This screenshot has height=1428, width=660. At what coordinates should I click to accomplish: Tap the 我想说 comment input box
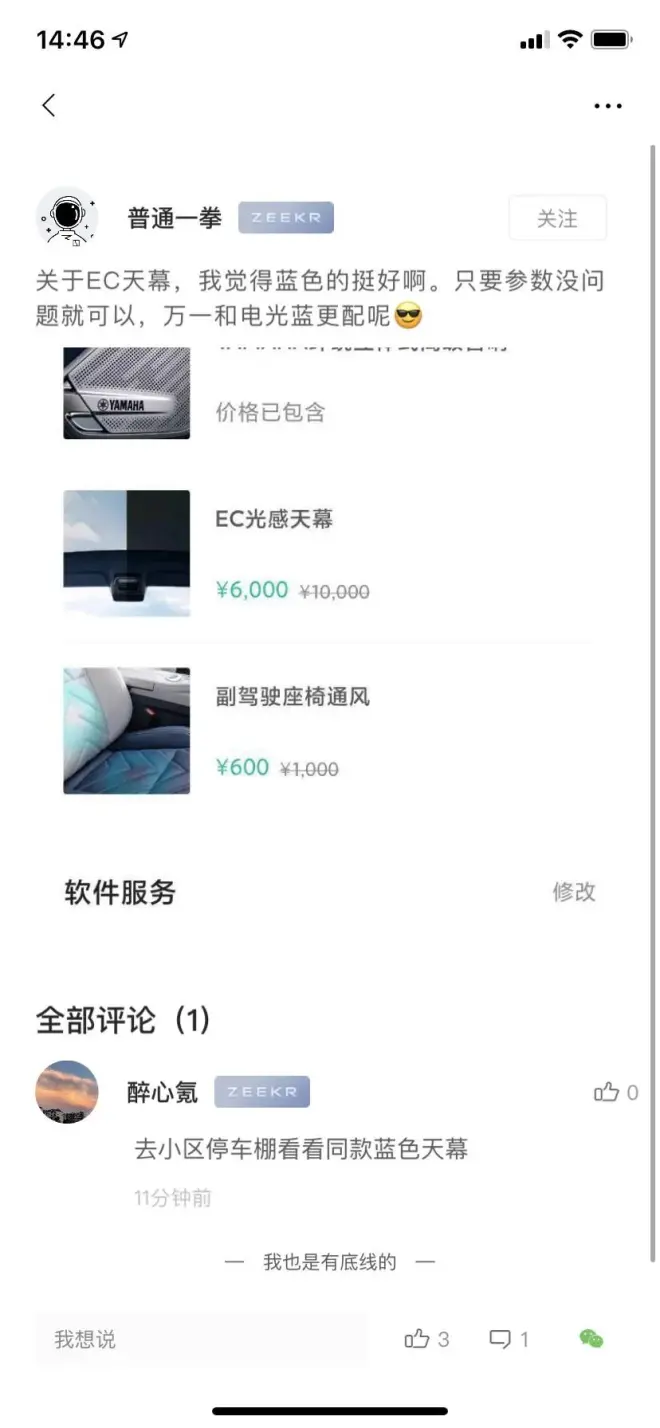200,1339
